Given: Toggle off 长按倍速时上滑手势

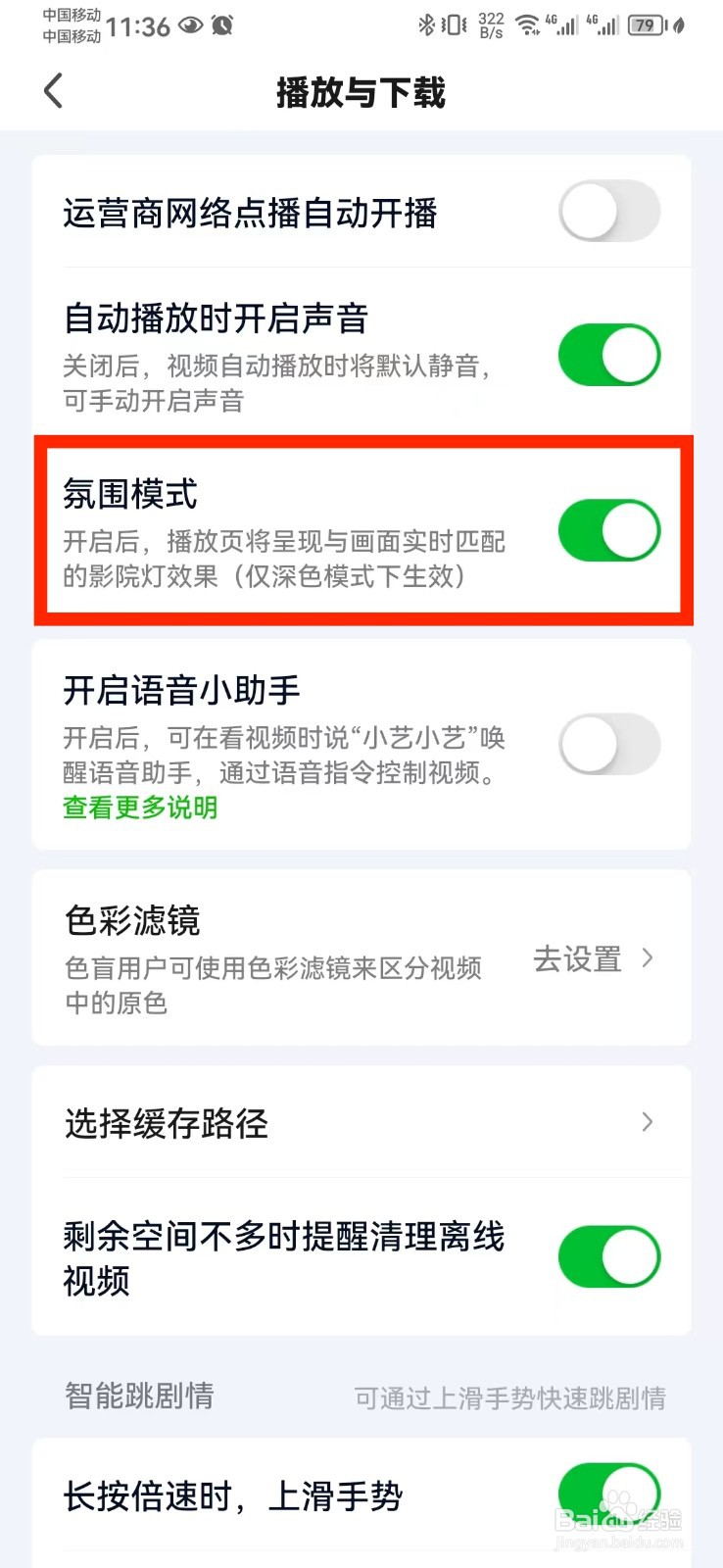Looking at the screenshot, I should [609, 1494].
